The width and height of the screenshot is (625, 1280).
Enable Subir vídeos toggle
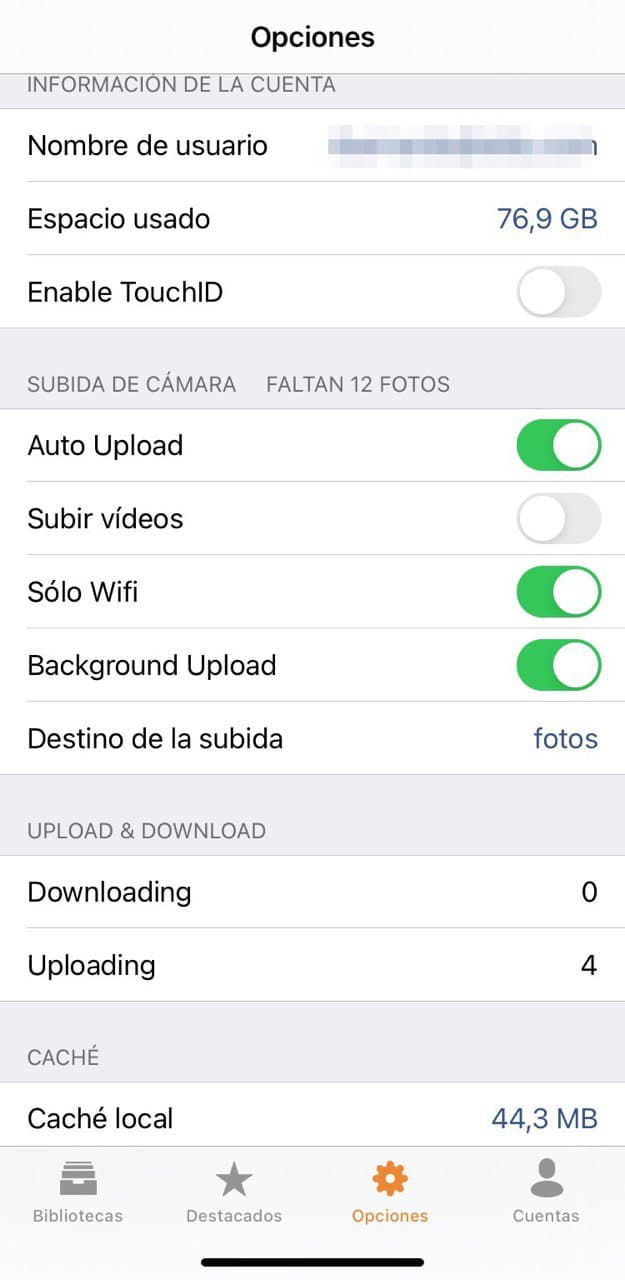558,519
